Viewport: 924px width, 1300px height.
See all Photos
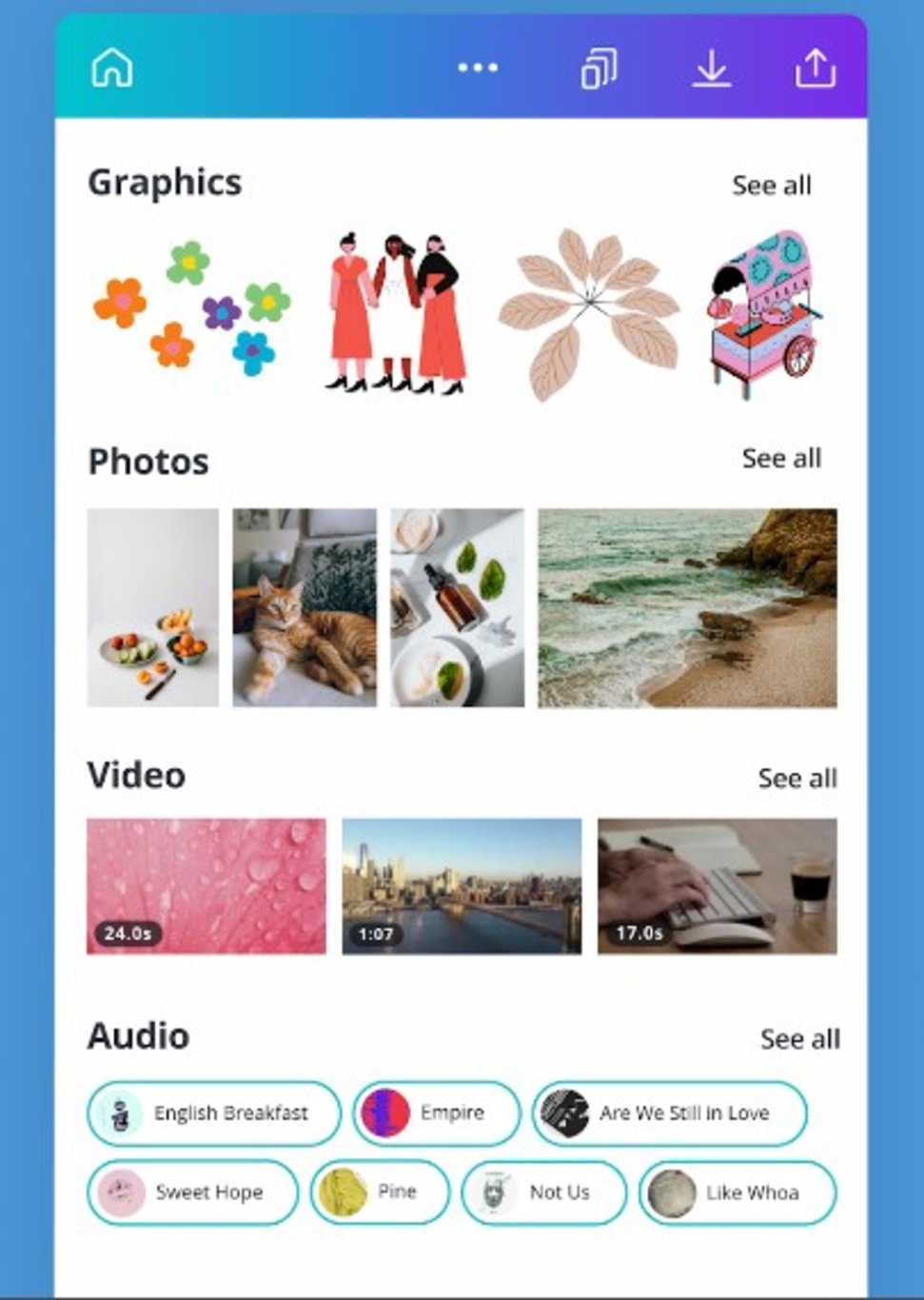780,458
